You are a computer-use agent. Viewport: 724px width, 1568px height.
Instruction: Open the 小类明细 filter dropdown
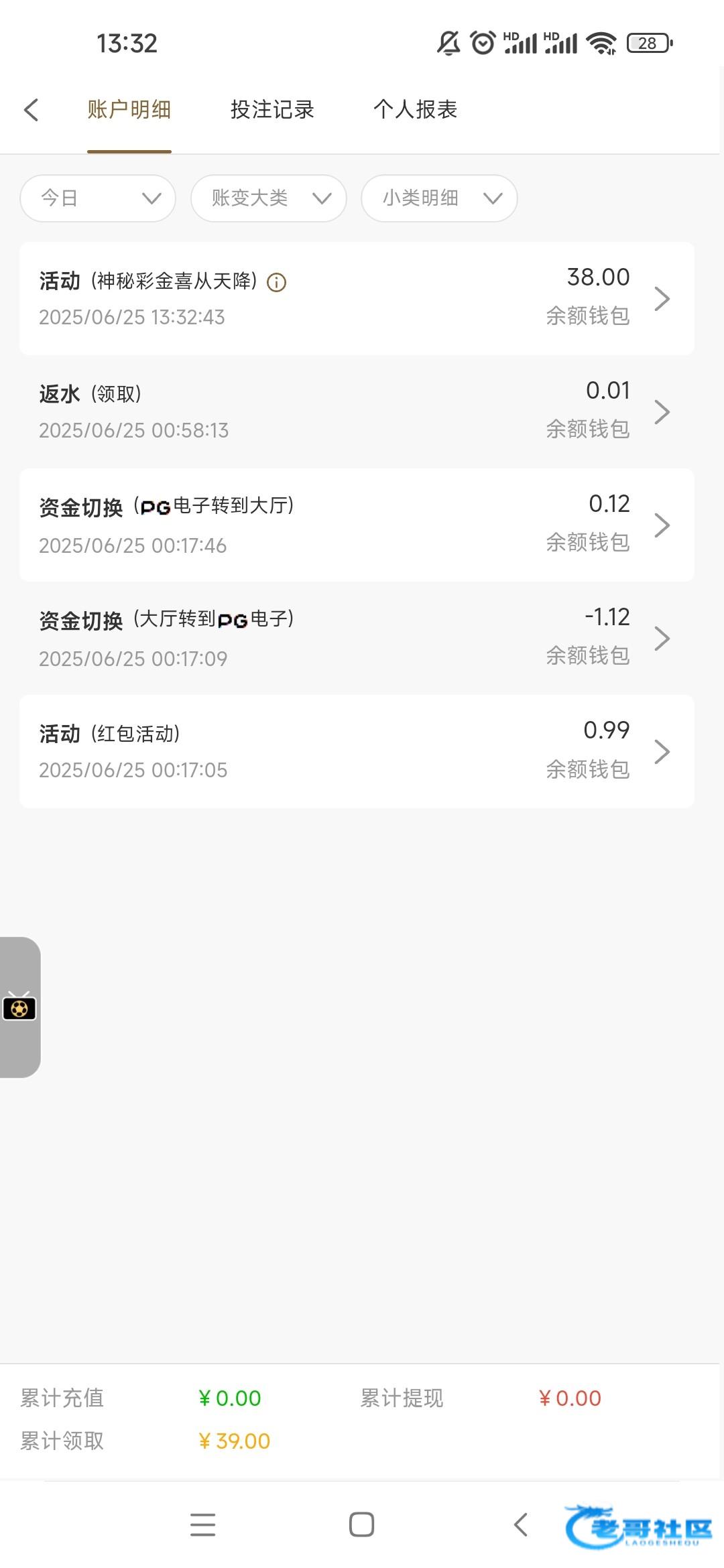[x=439, y=198]
